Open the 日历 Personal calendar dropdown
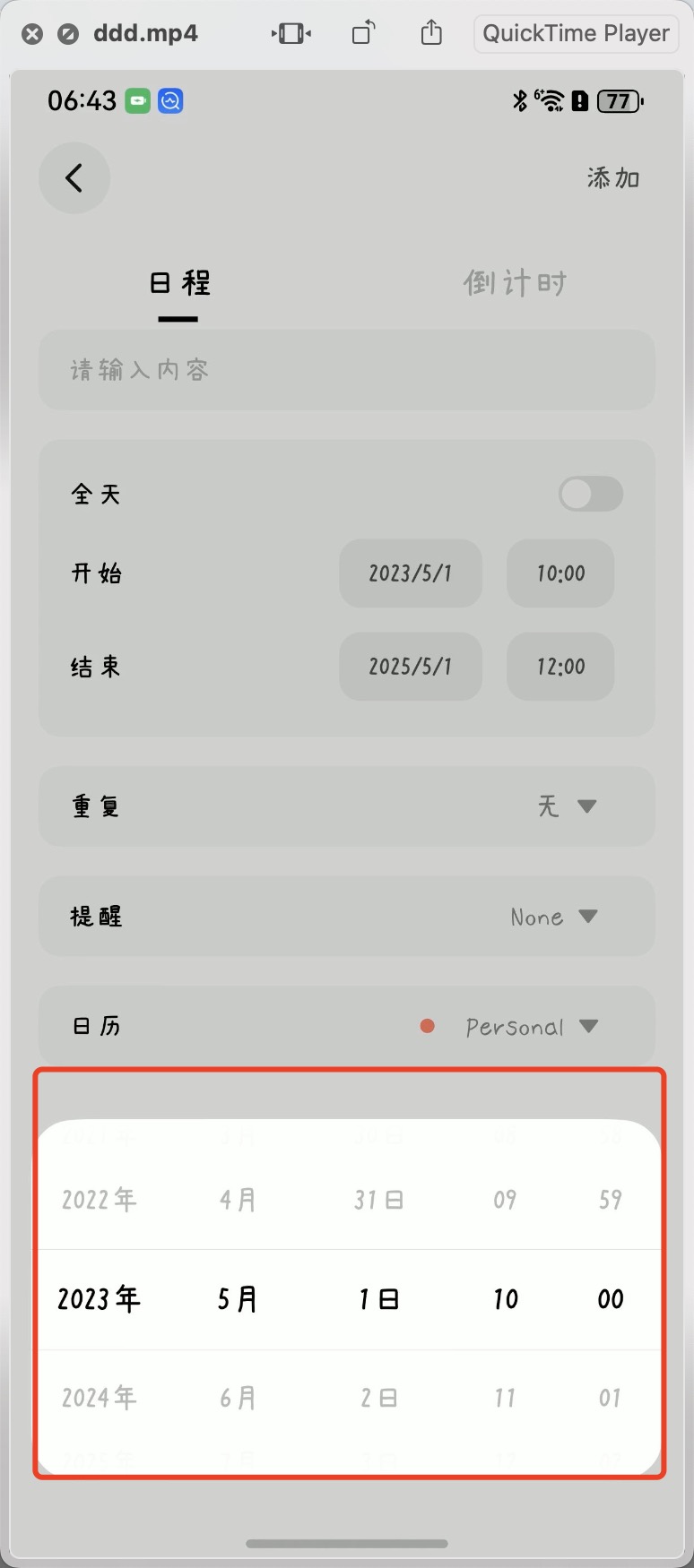This screenshot has width=694, height=1568. coord(347,1027)
